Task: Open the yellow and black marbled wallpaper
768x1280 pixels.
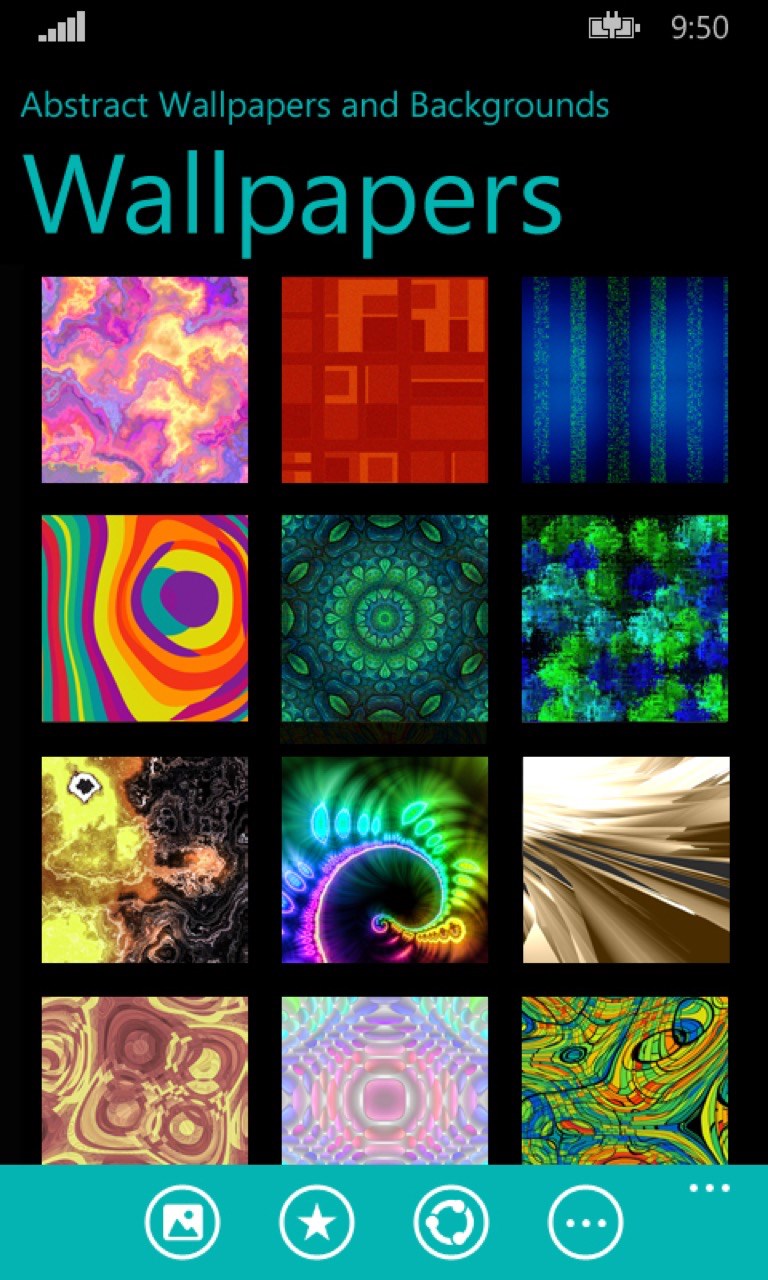Action: (x=145, y=859)
